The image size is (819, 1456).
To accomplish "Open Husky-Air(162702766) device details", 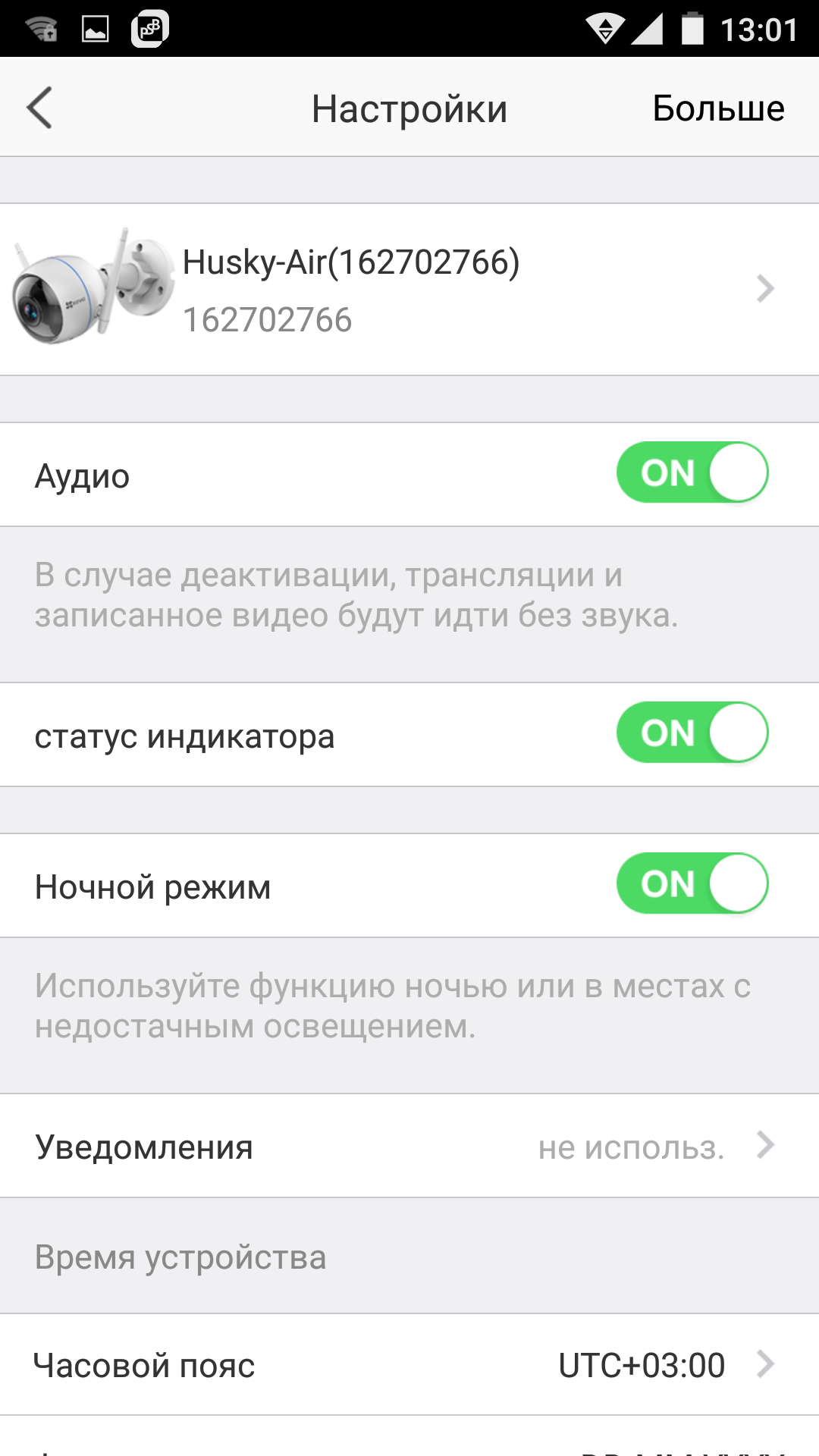I will point(409,289).
